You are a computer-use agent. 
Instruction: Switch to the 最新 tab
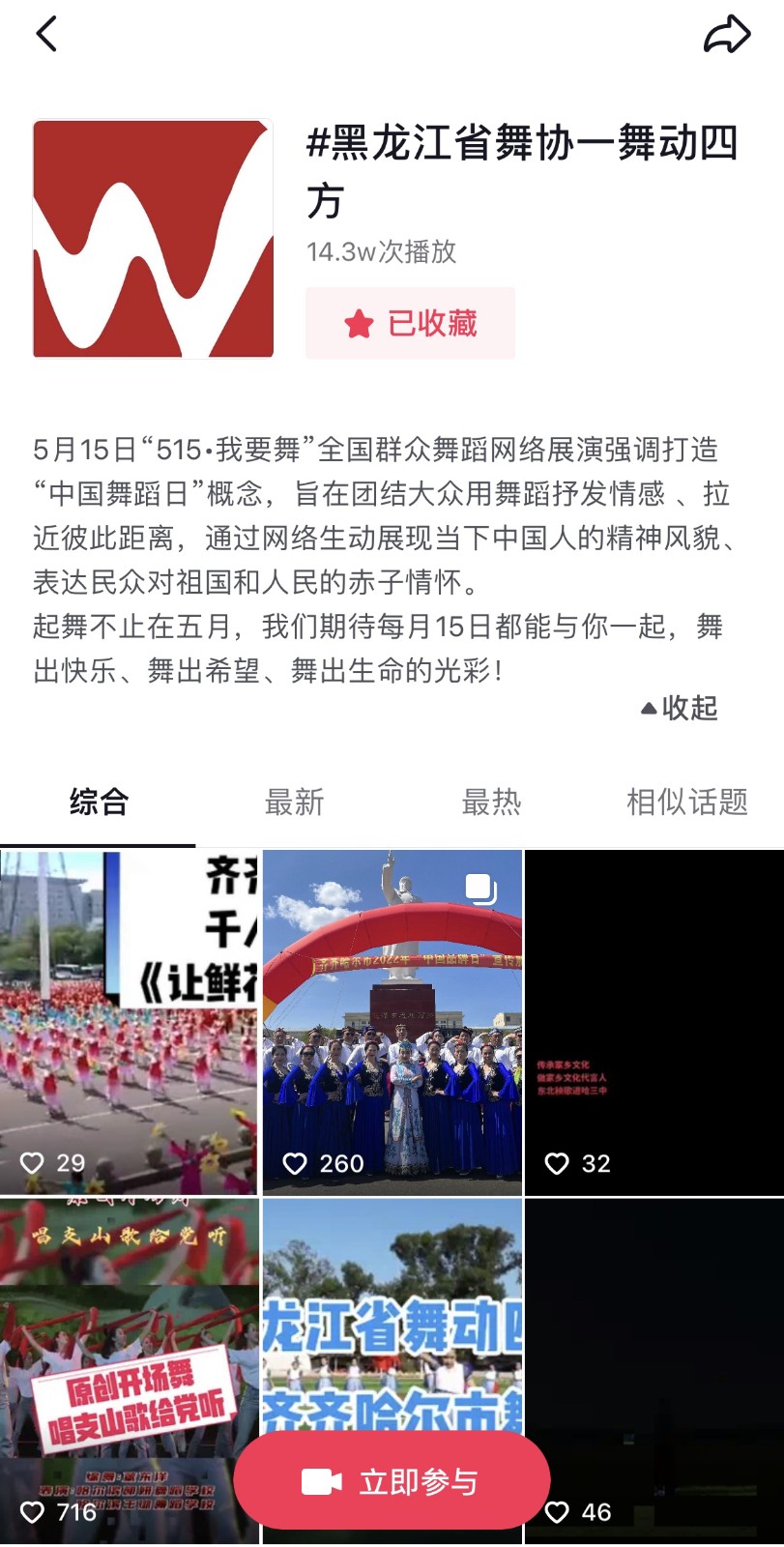[x=295, y=802]
